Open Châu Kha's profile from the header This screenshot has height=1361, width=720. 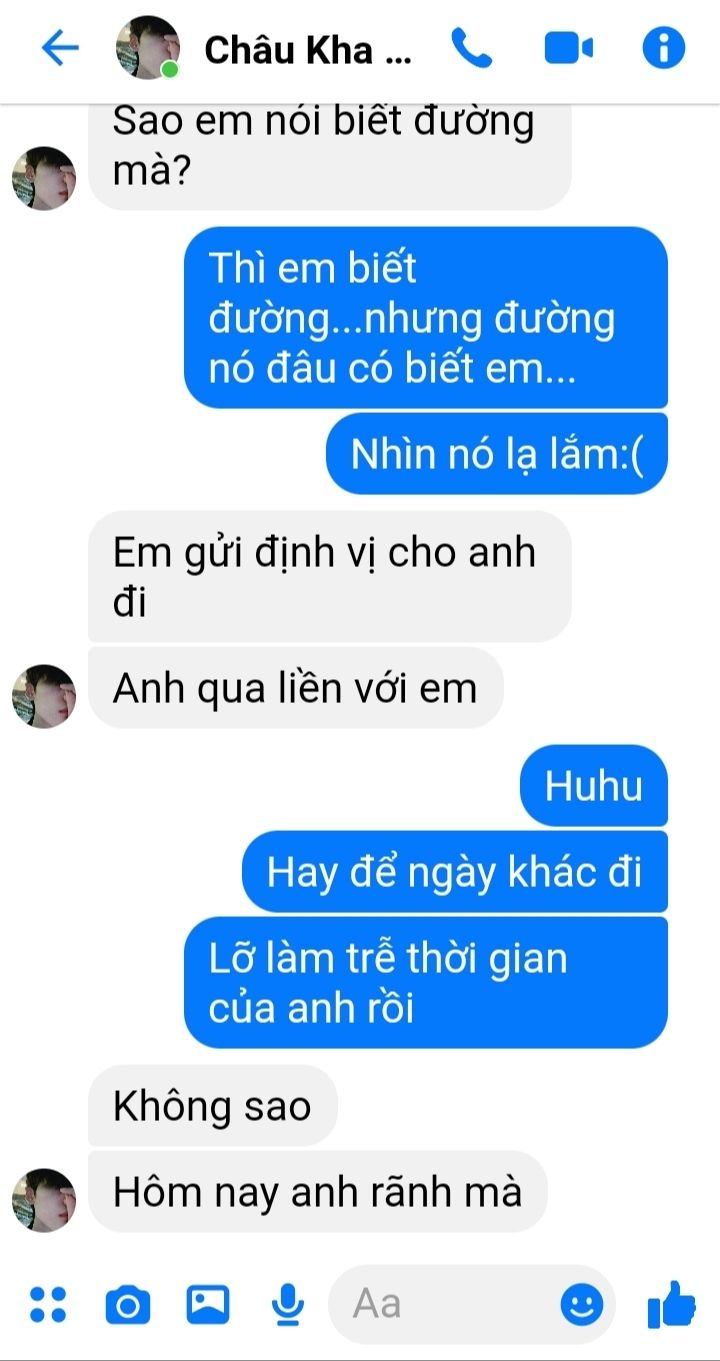click(306, 49)
